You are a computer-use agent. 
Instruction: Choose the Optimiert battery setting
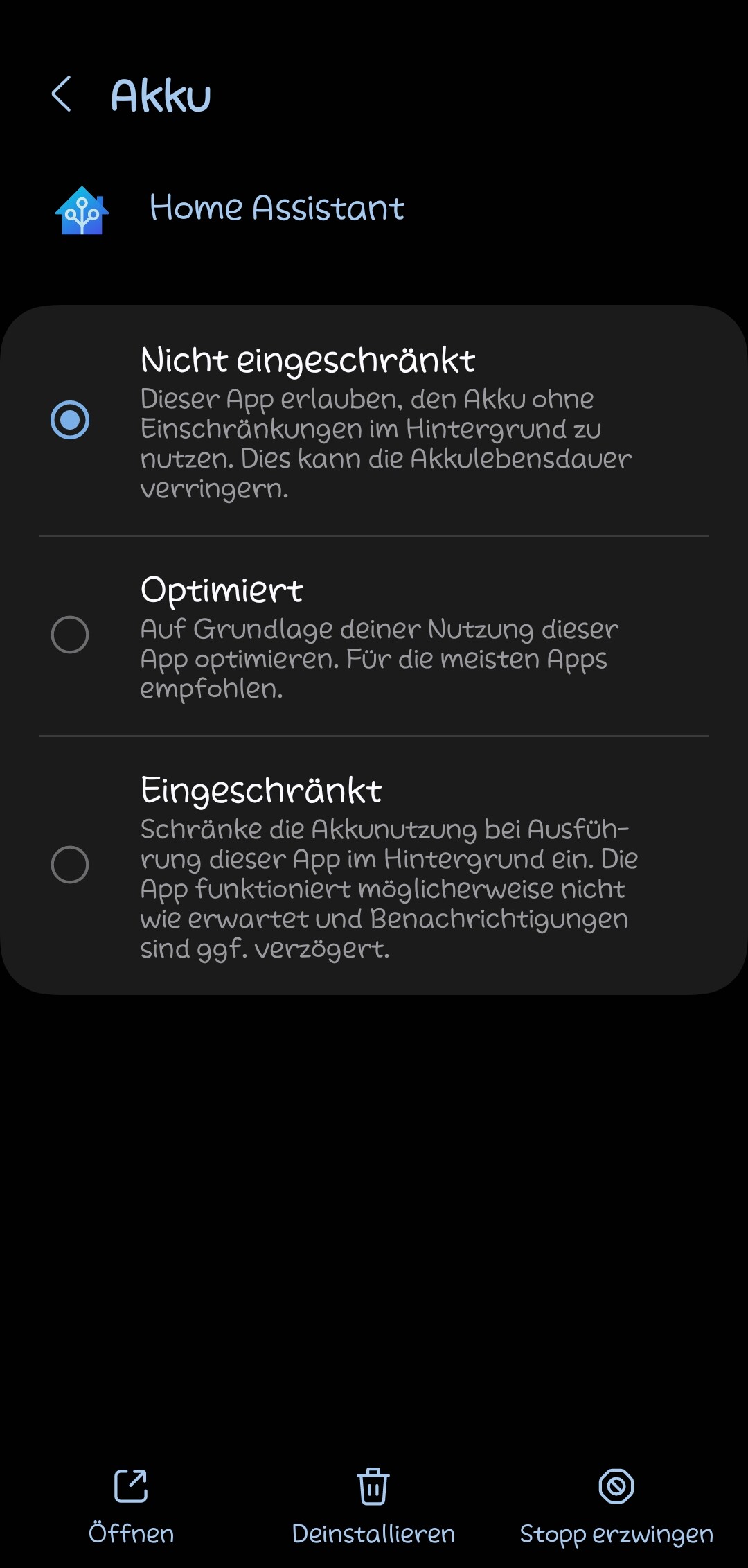374,635
